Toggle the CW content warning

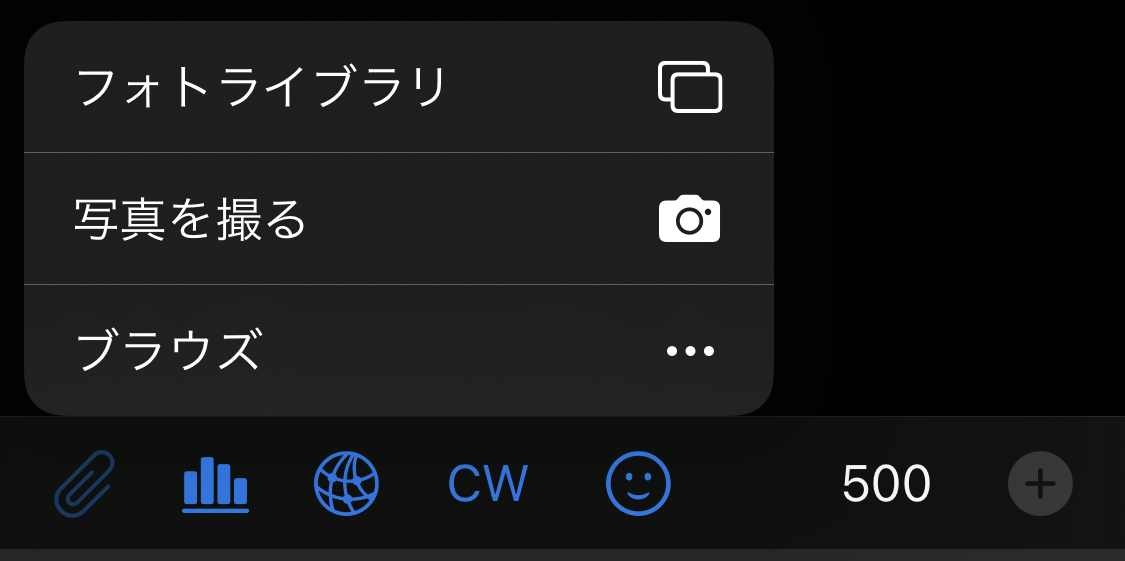point(487,483)
